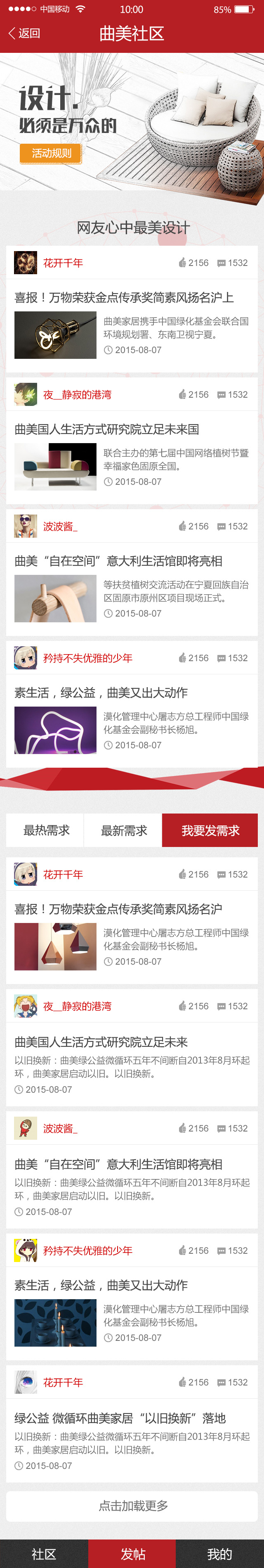Tap 点击加载更多 to load more posts

tap(132, 1506)
